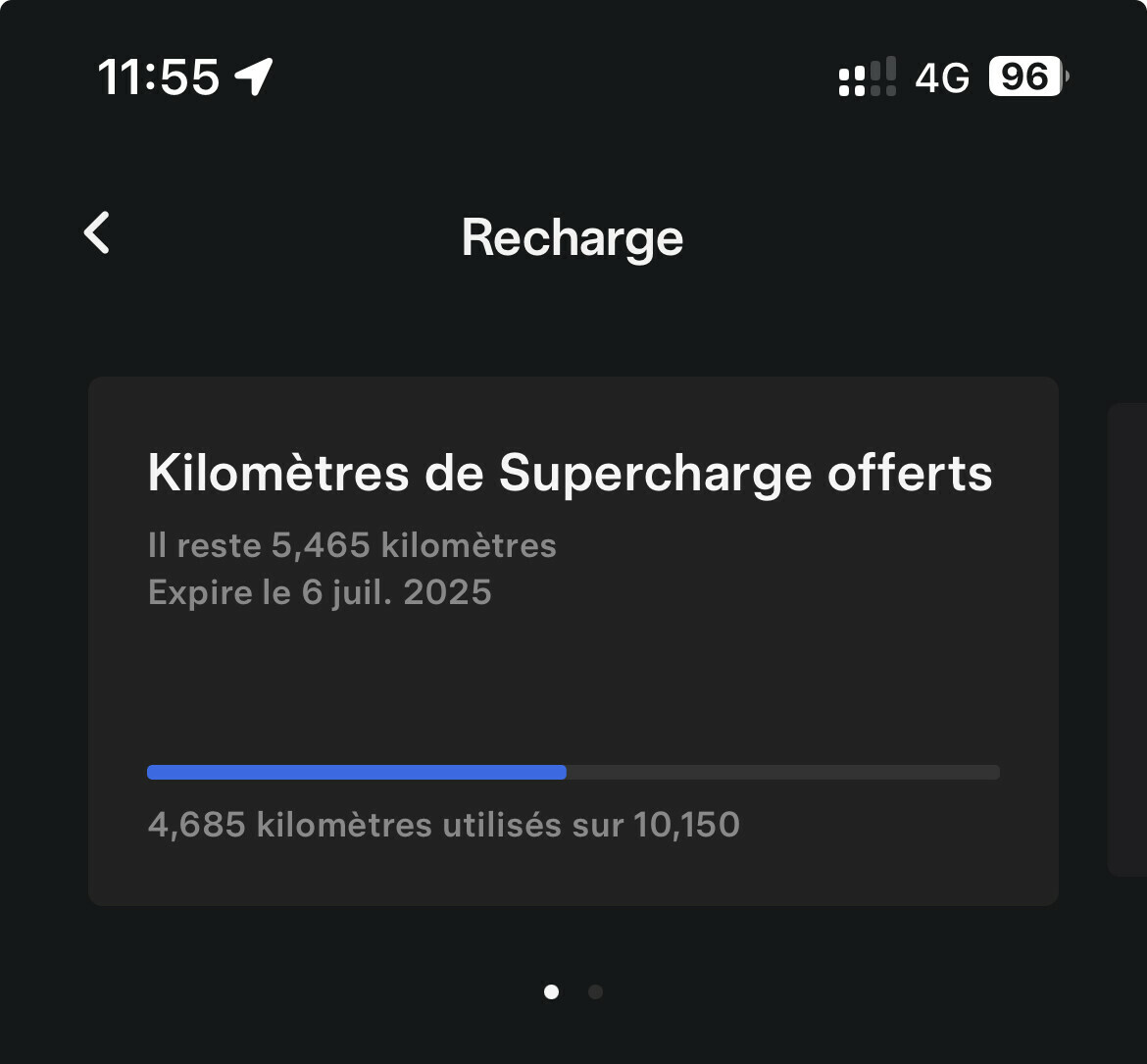Open the Kilomètres de Supercharge offerts card

[573, 640]
